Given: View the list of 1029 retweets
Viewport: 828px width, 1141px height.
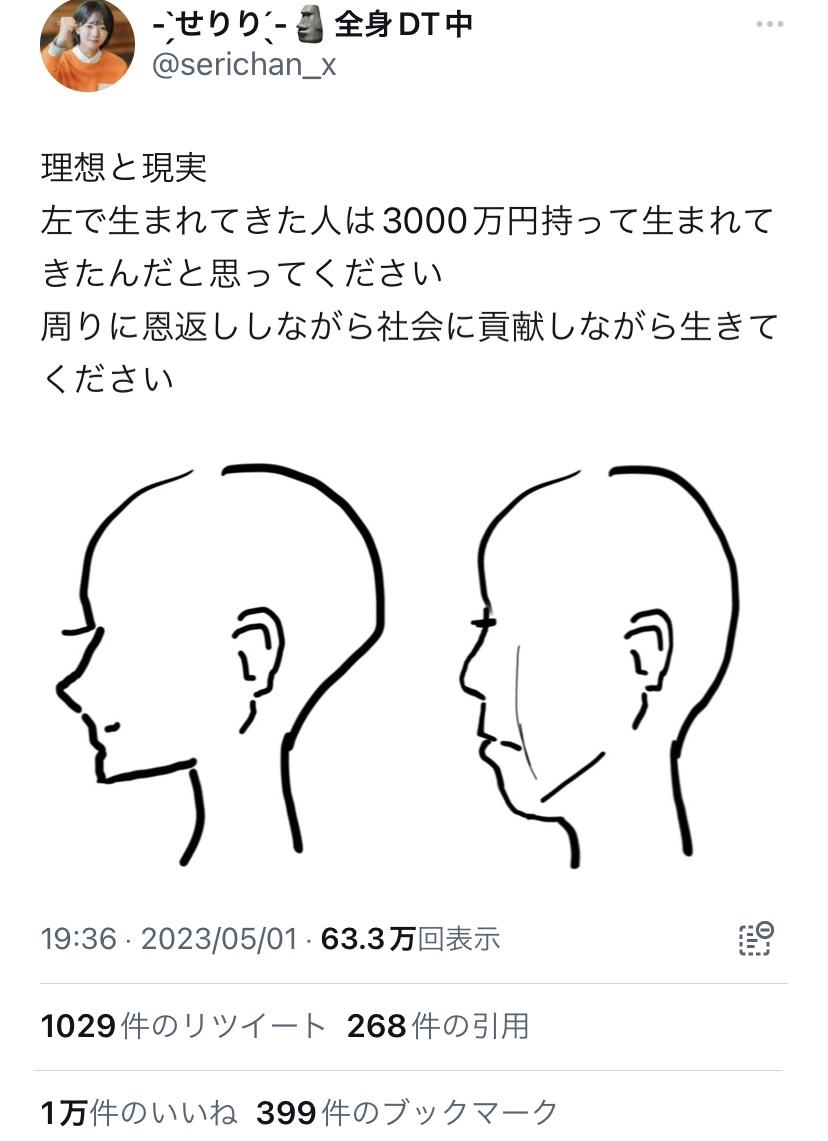Looking at the screenshot, I should coord(184,1026).
